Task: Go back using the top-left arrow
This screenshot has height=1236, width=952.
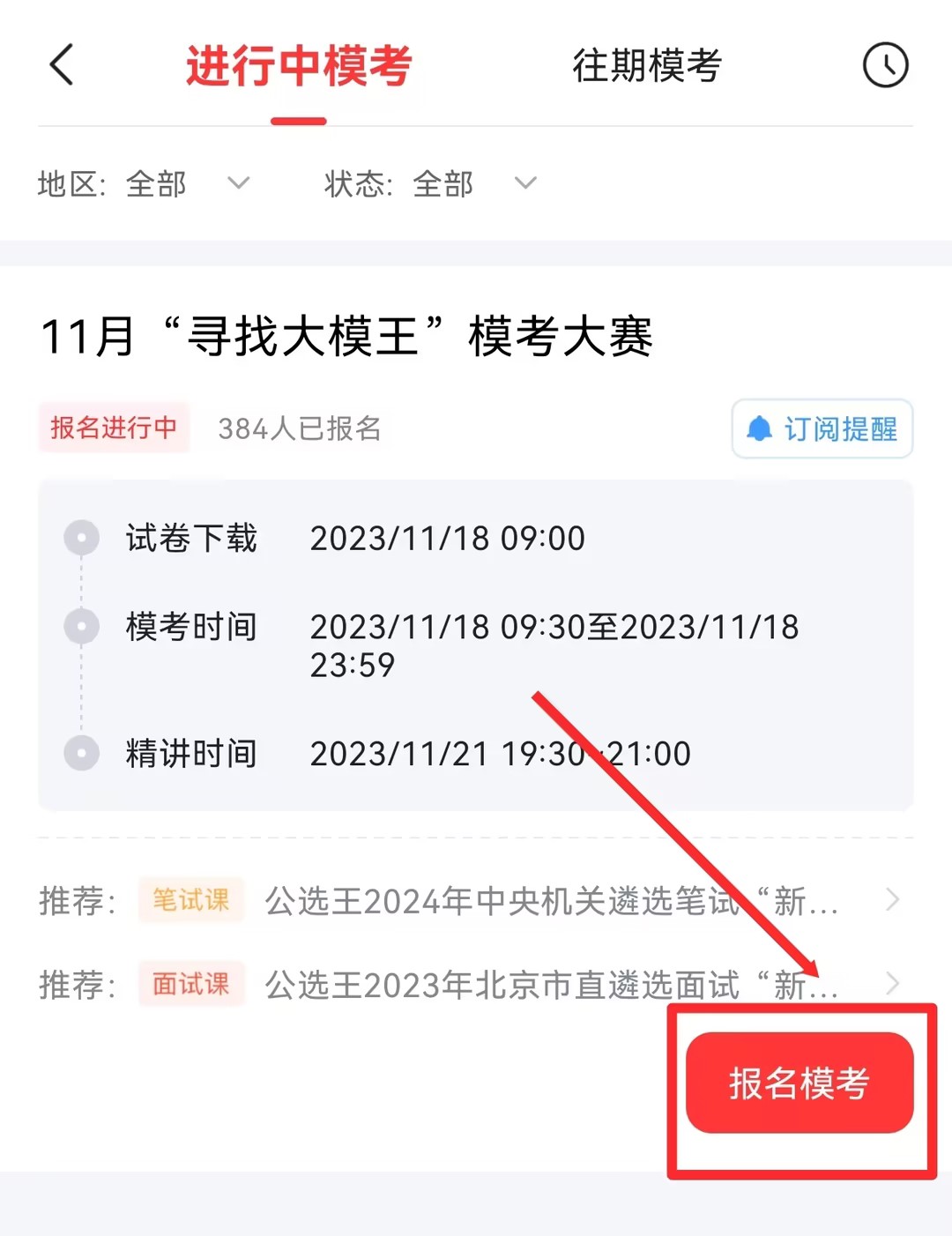Action: pyautogui.click(x=61, y=65)
